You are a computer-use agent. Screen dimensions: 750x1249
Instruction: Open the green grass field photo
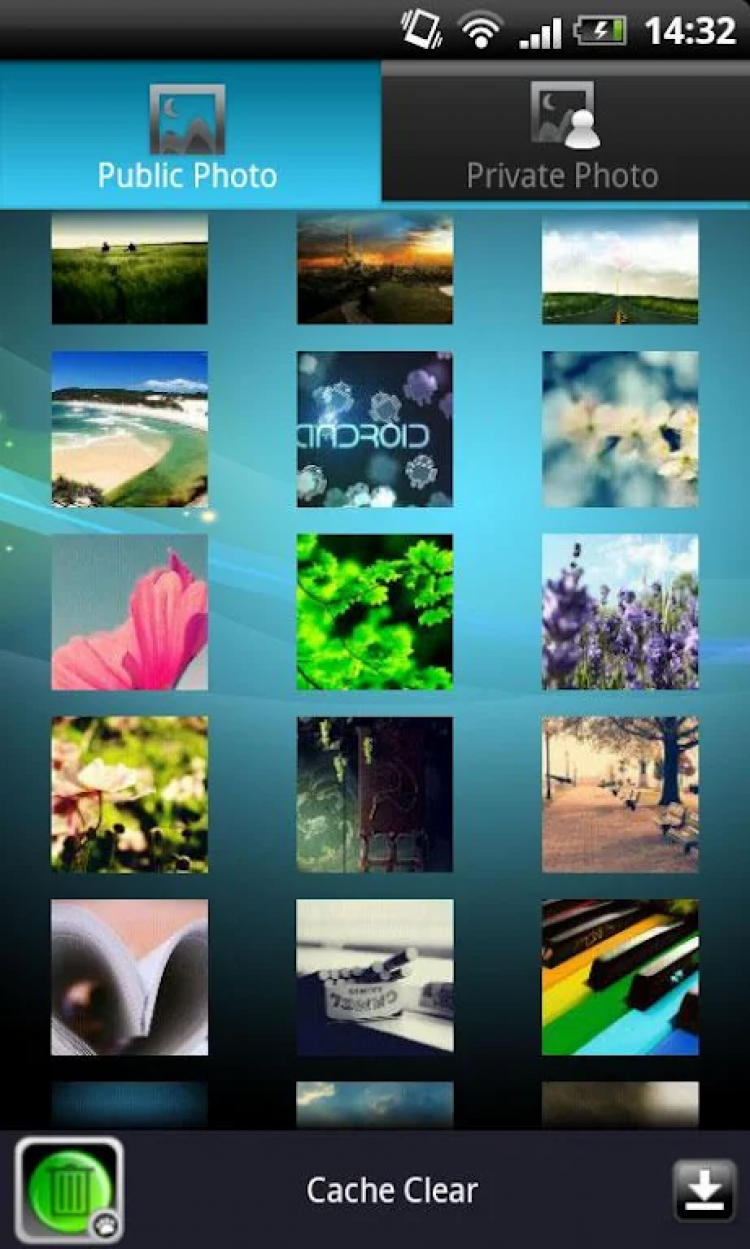(x=130, y=268)
